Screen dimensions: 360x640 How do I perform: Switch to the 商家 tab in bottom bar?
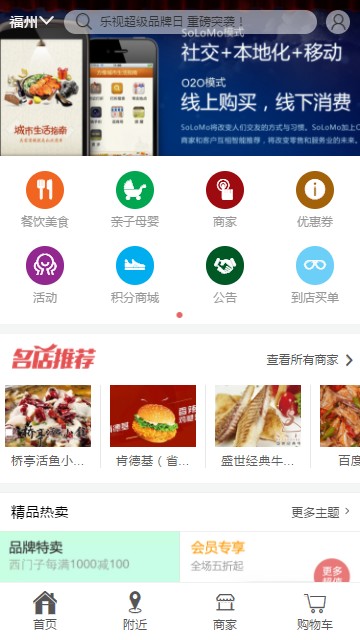point(225,611)
